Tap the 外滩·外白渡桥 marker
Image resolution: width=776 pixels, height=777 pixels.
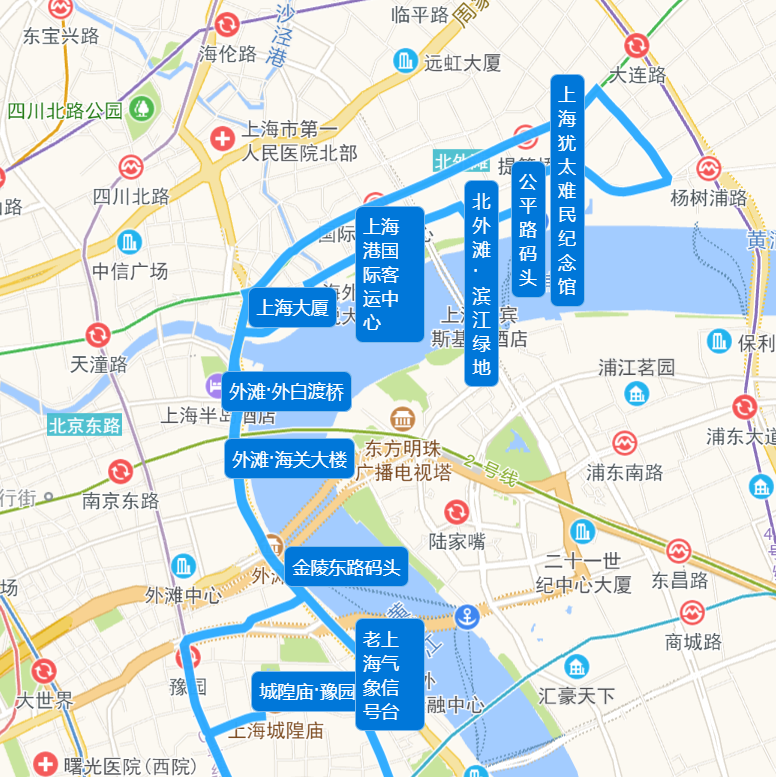click(x=286, y=391)
